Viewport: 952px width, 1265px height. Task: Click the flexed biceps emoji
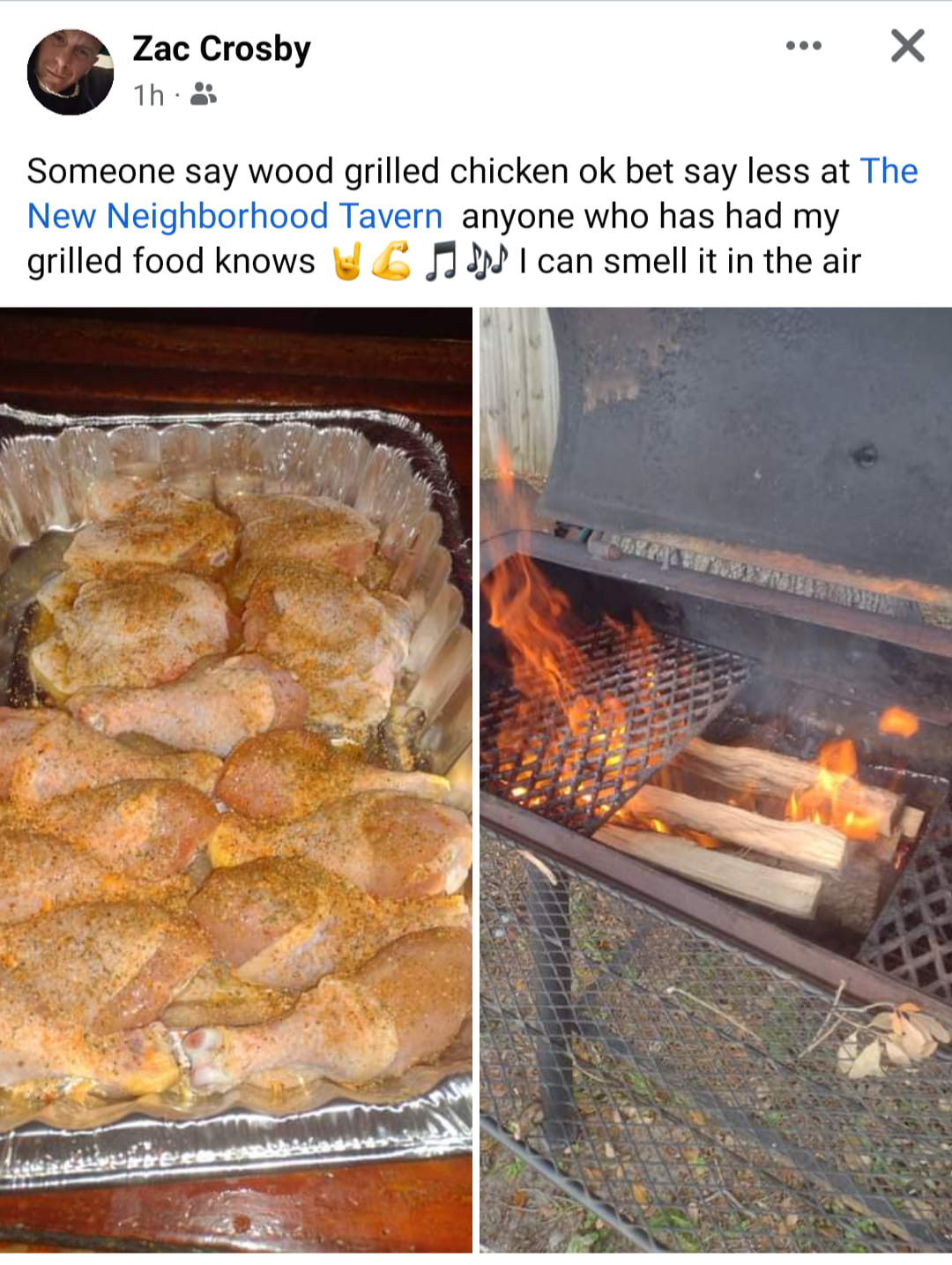[389, 261]
